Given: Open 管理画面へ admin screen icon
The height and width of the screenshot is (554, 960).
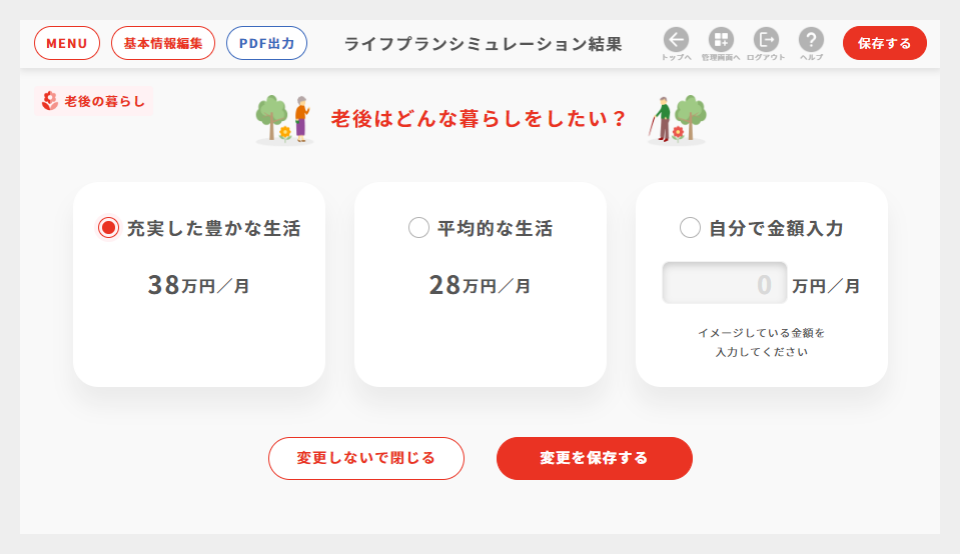Looking at the screenshot, I should click(721, 41).
